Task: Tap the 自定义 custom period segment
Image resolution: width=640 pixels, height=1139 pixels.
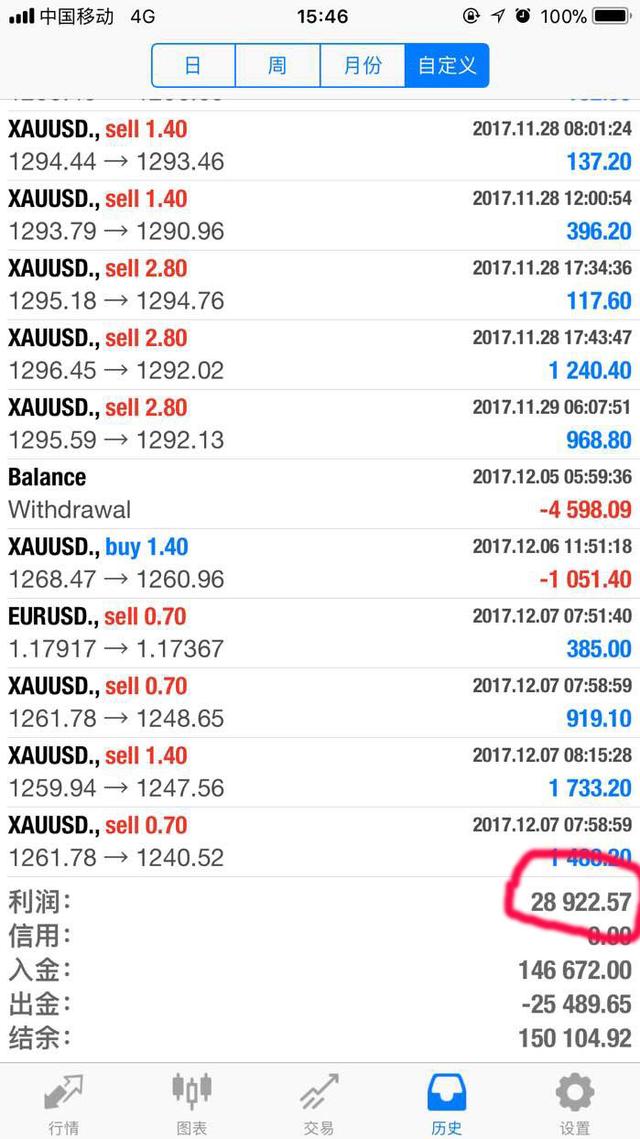Action: pyautogui.click(x=447, y=65)
